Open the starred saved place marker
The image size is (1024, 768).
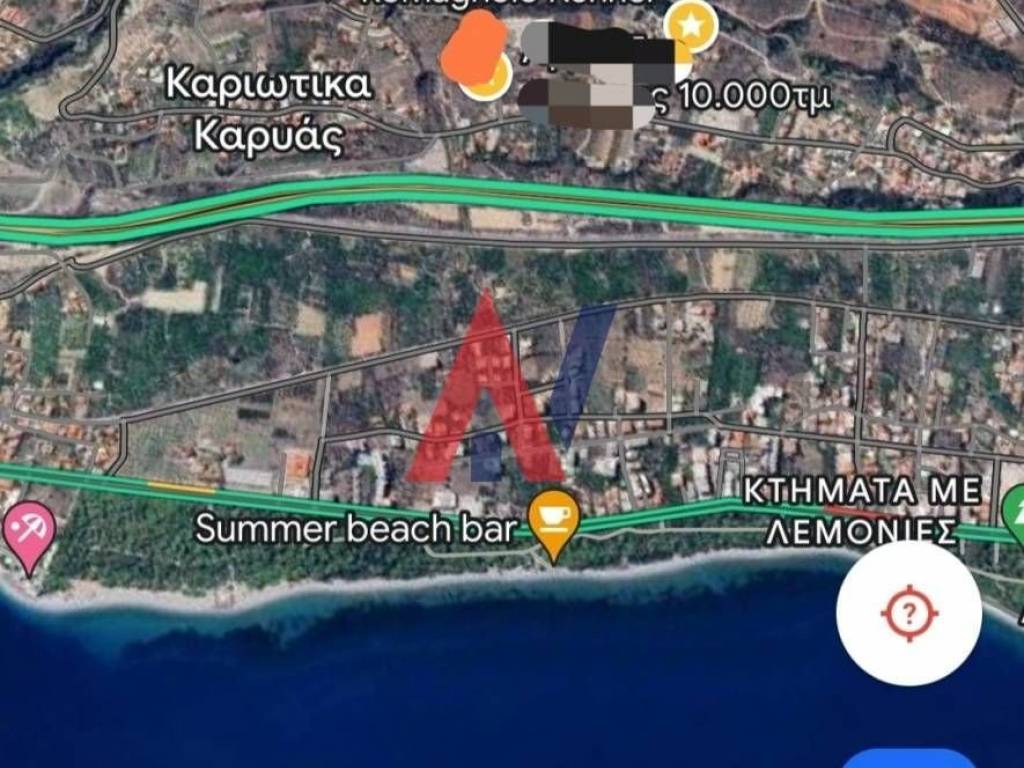coord(691,24)
